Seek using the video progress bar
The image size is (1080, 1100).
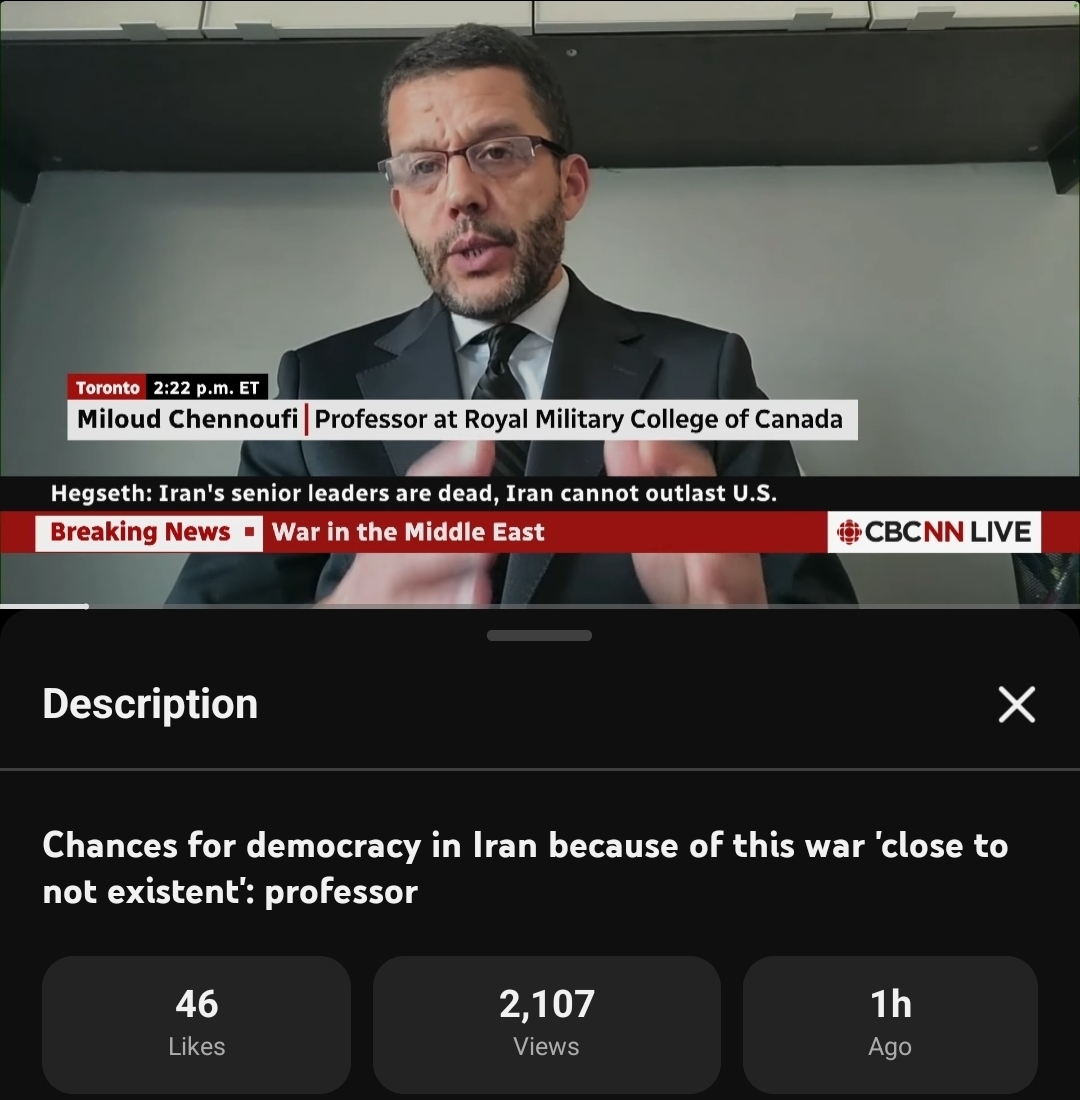[540, 606]
